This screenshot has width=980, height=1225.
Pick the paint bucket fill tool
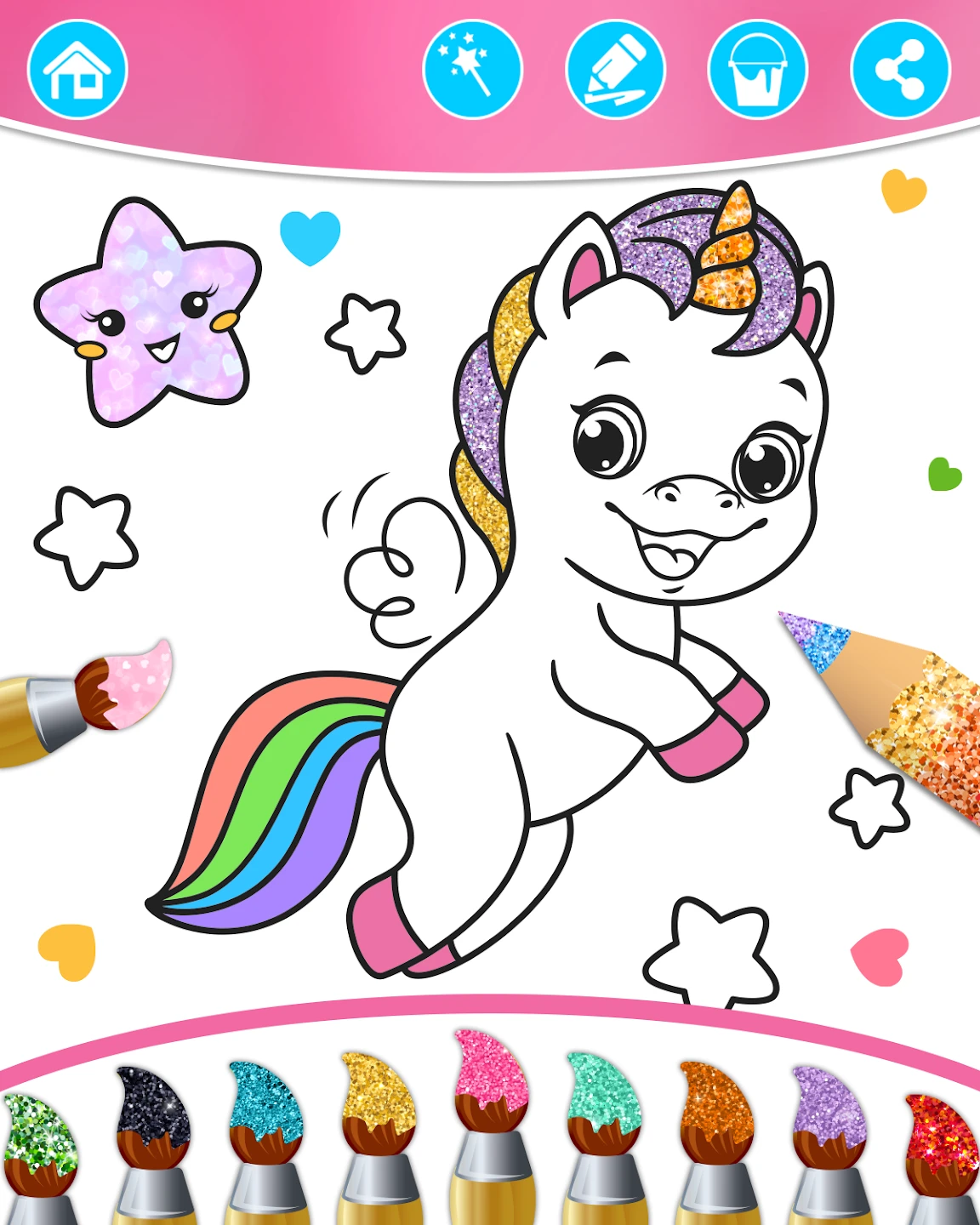757,70
